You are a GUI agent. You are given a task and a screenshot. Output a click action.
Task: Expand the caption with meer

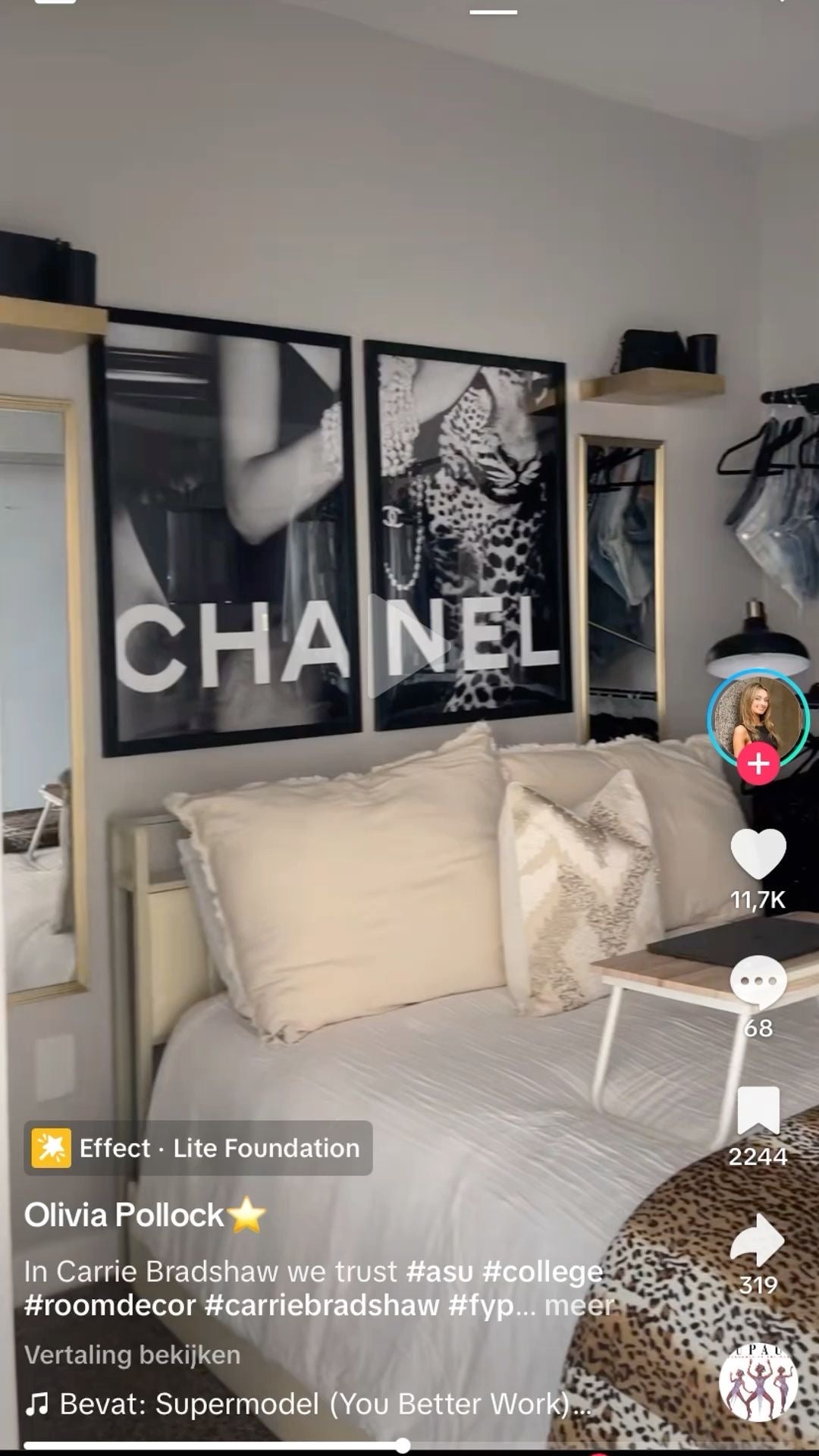click(x=579, y=1306)
